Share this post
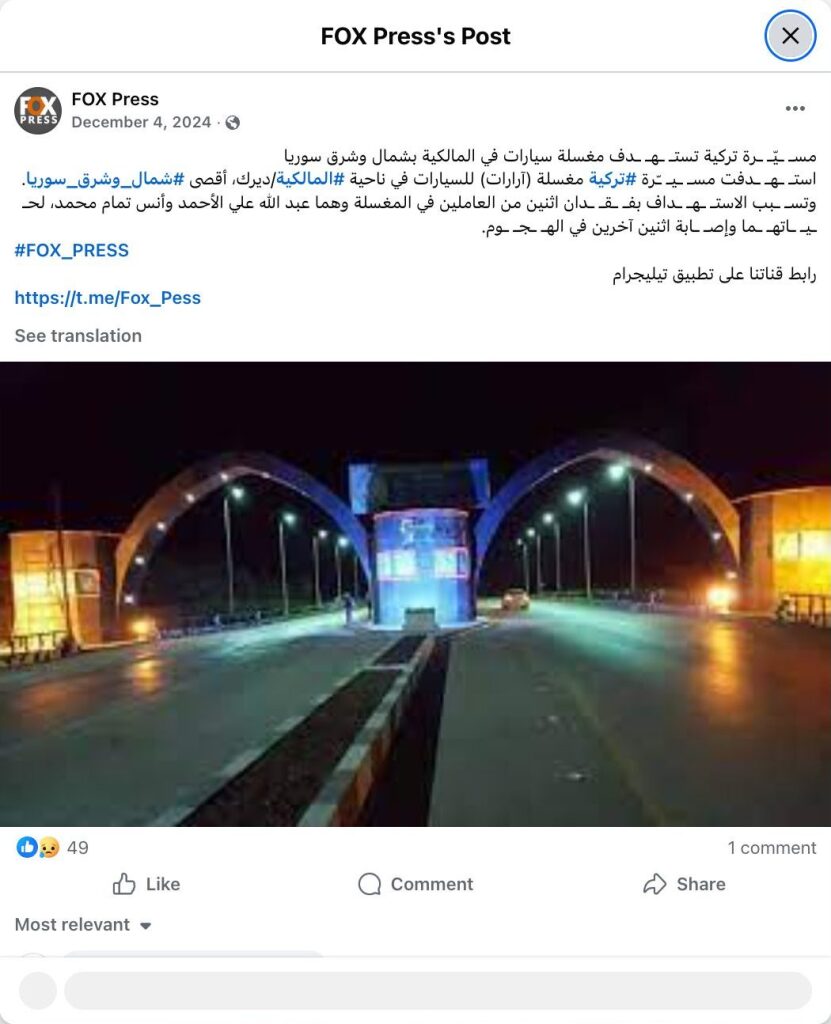Screen dimensions: 831x1024 click(684, 884)
